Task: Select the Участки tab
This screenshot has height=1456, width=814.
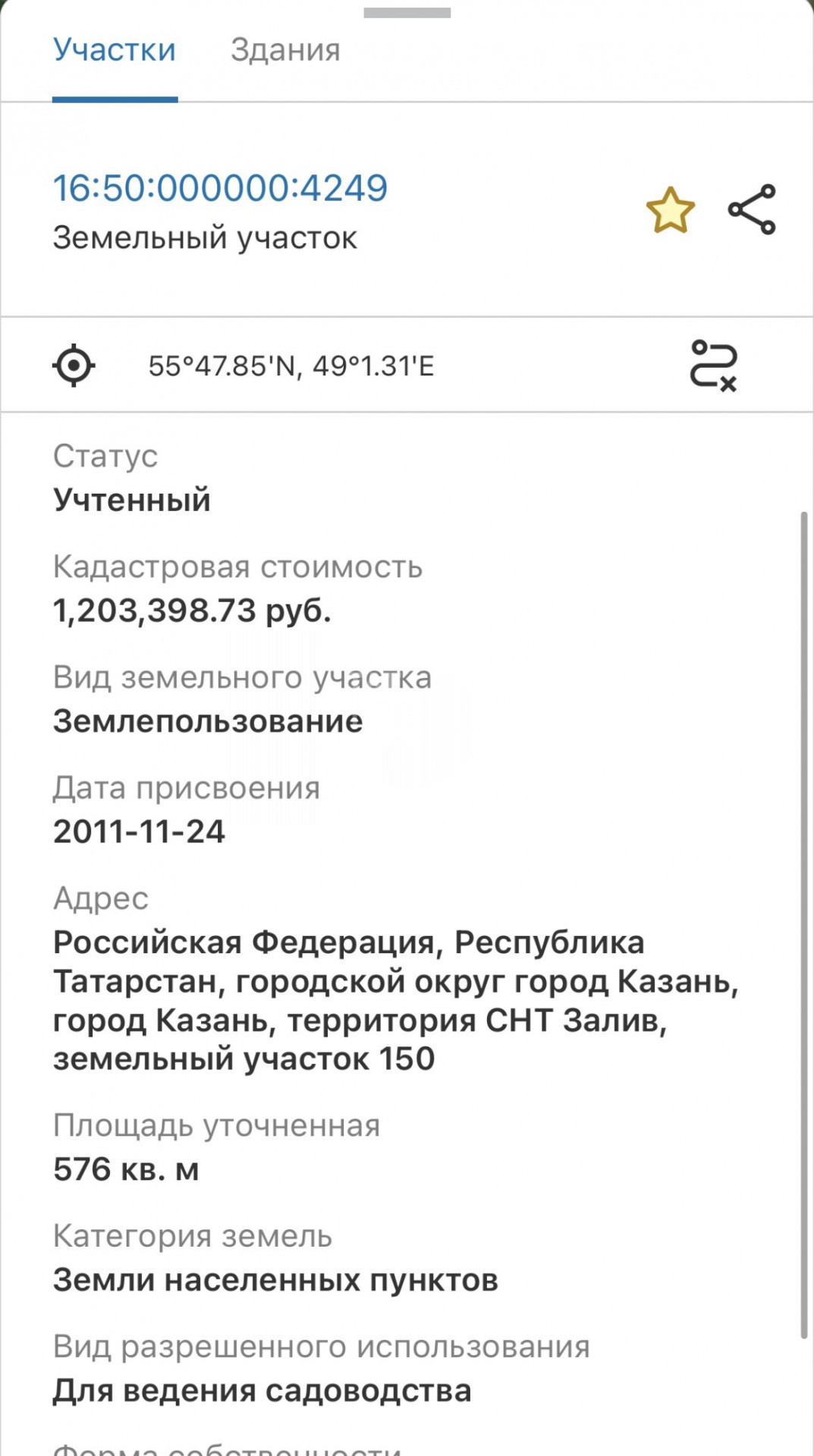Action: 115,50
